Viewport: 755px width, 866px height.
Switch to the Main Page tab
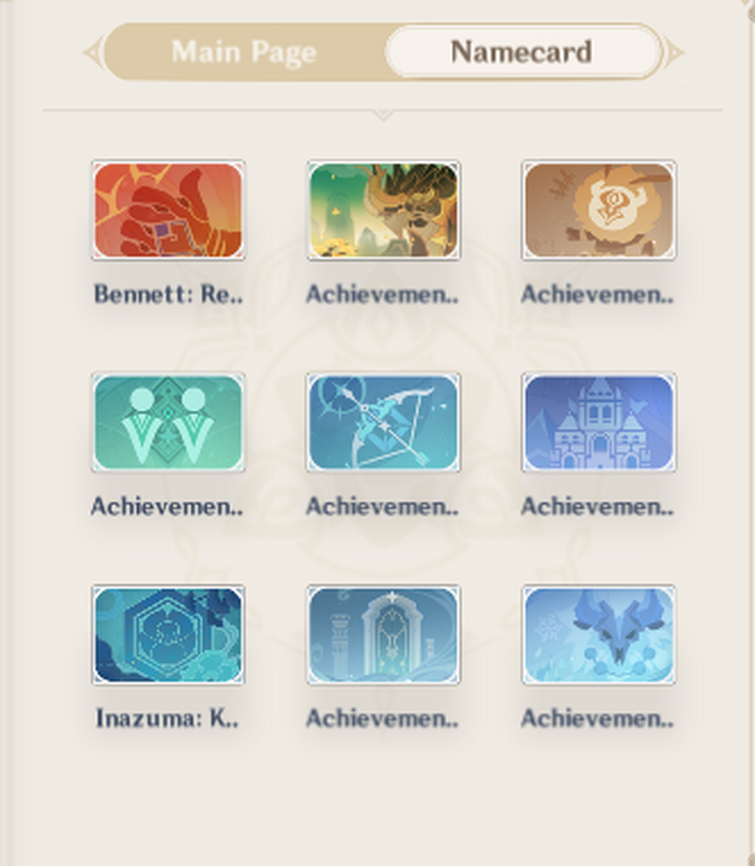[x=244, y=52]
